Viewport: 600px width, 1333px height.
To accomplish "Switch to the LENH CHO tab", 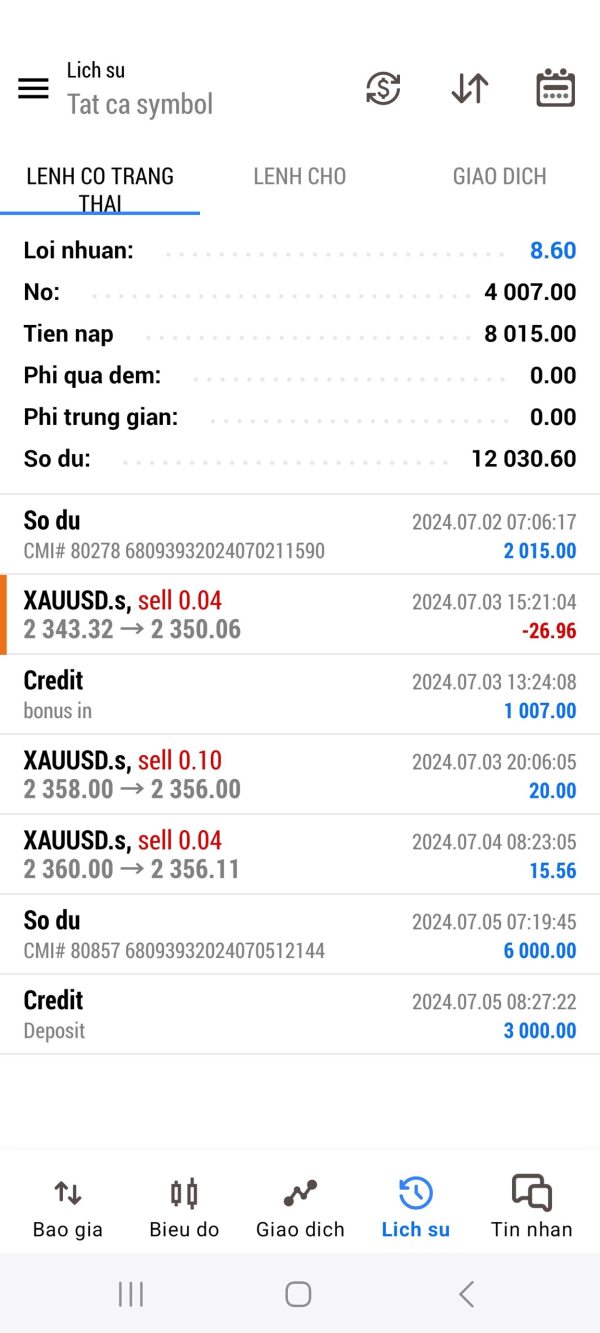I will click(x=299, y=177).
